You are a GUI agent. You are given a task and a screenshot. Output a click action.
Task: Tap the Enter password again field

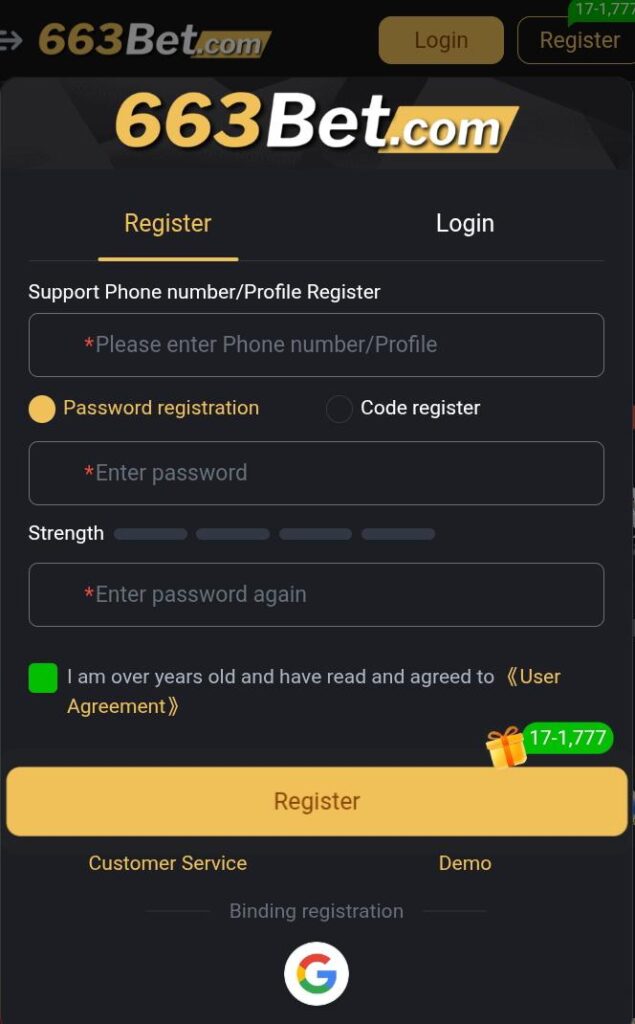(x=316, y=595)
